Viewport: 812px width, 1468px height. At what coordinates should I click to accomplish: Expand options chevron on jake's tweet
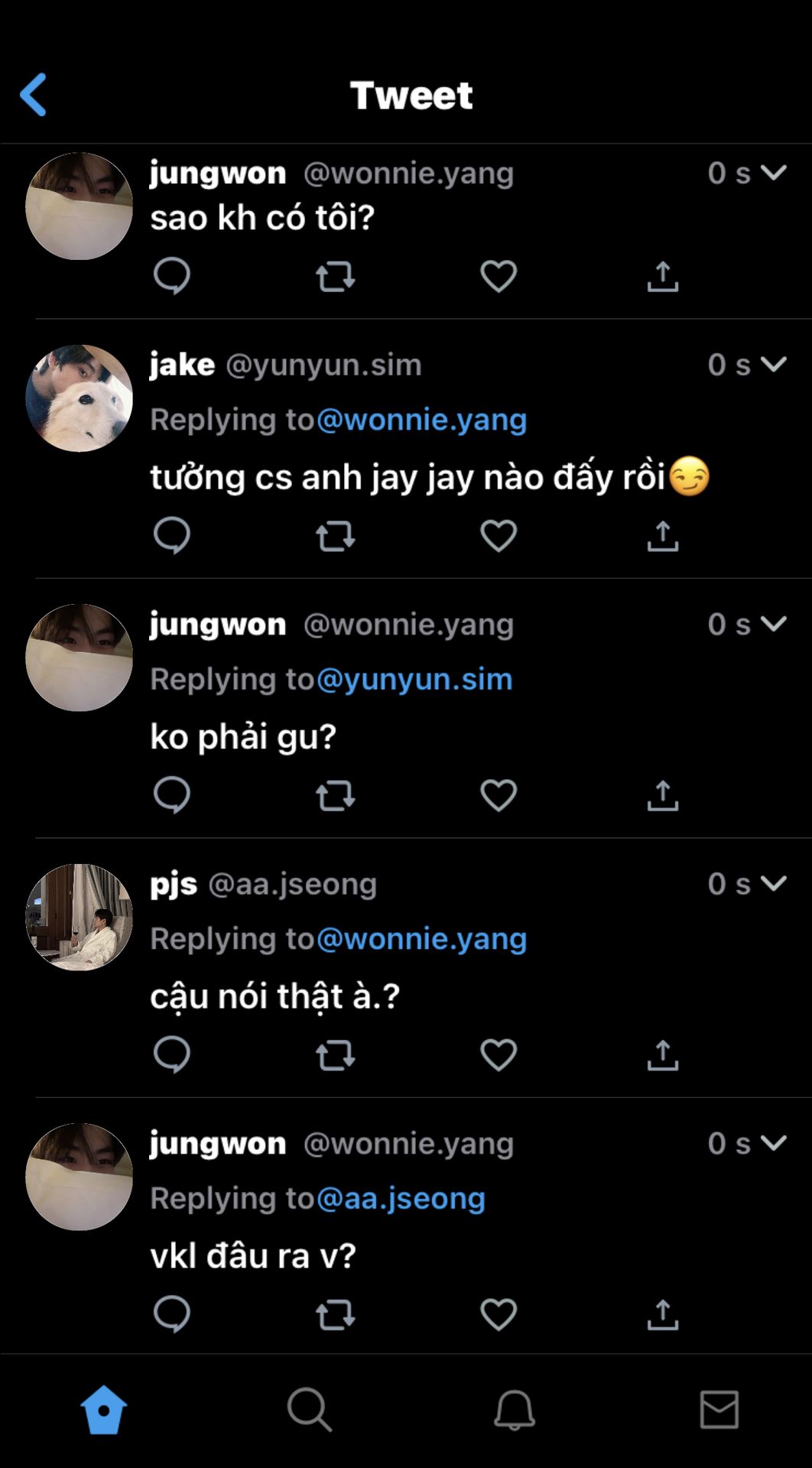pos(774,364)
